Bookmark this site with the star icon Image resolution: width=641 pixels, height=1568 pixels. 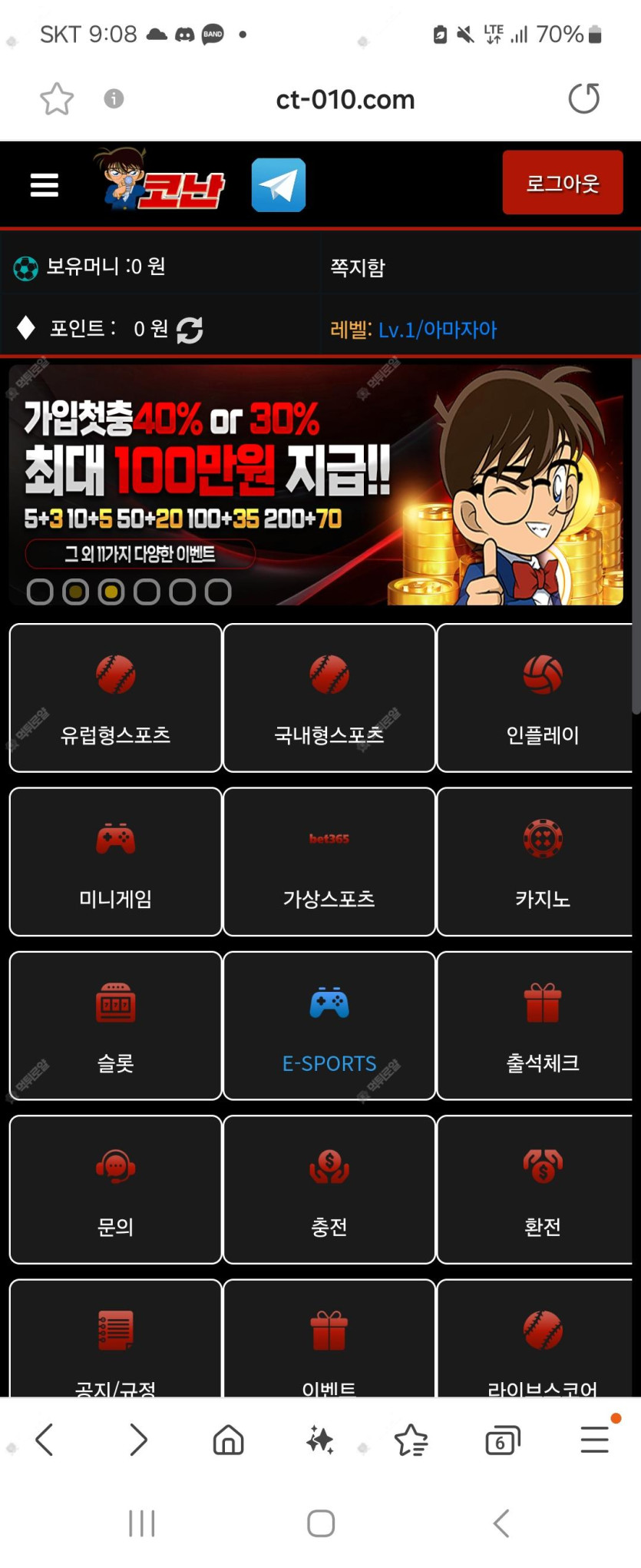pos(57,99)
